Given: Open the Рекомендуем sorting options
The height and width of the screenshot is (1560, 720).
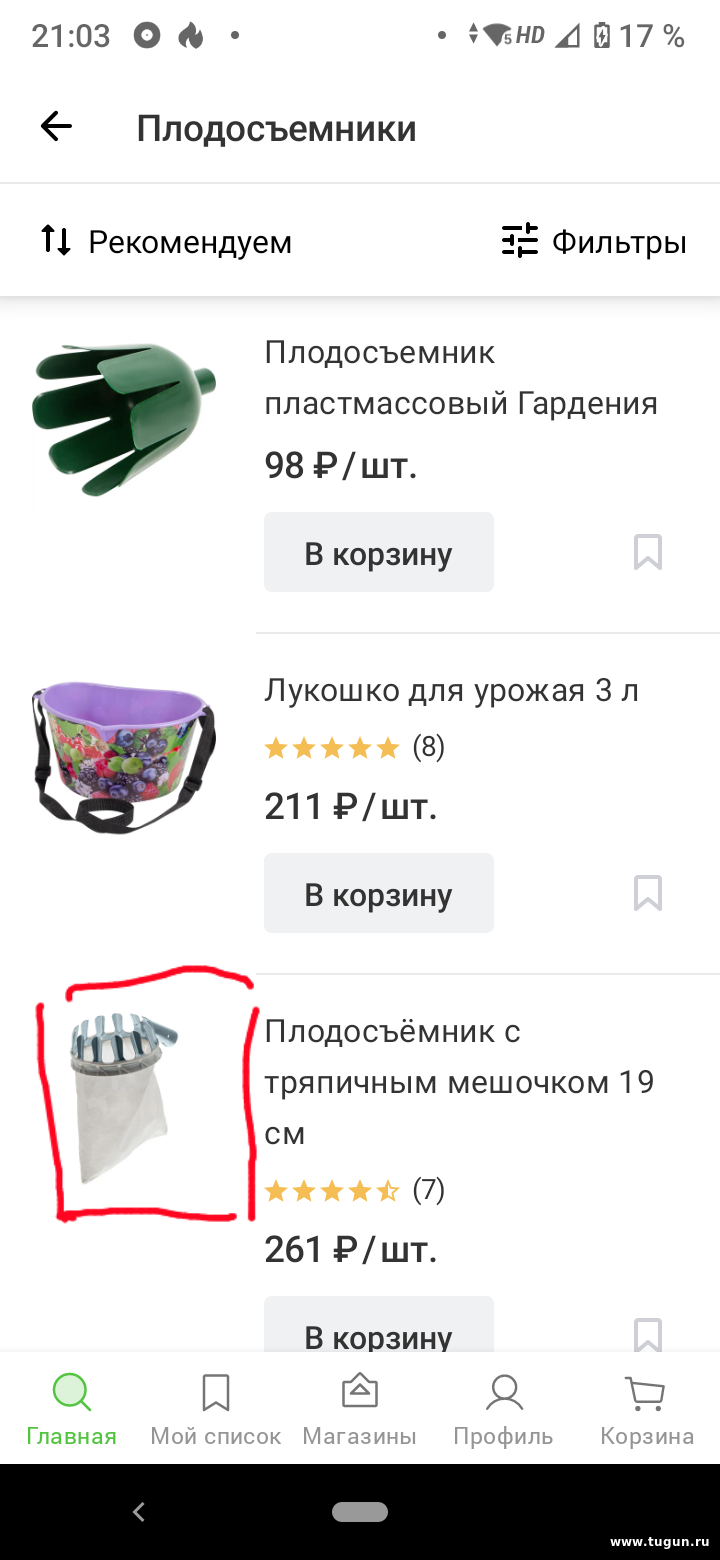Looking at the screenshot, I should point(166,241).
